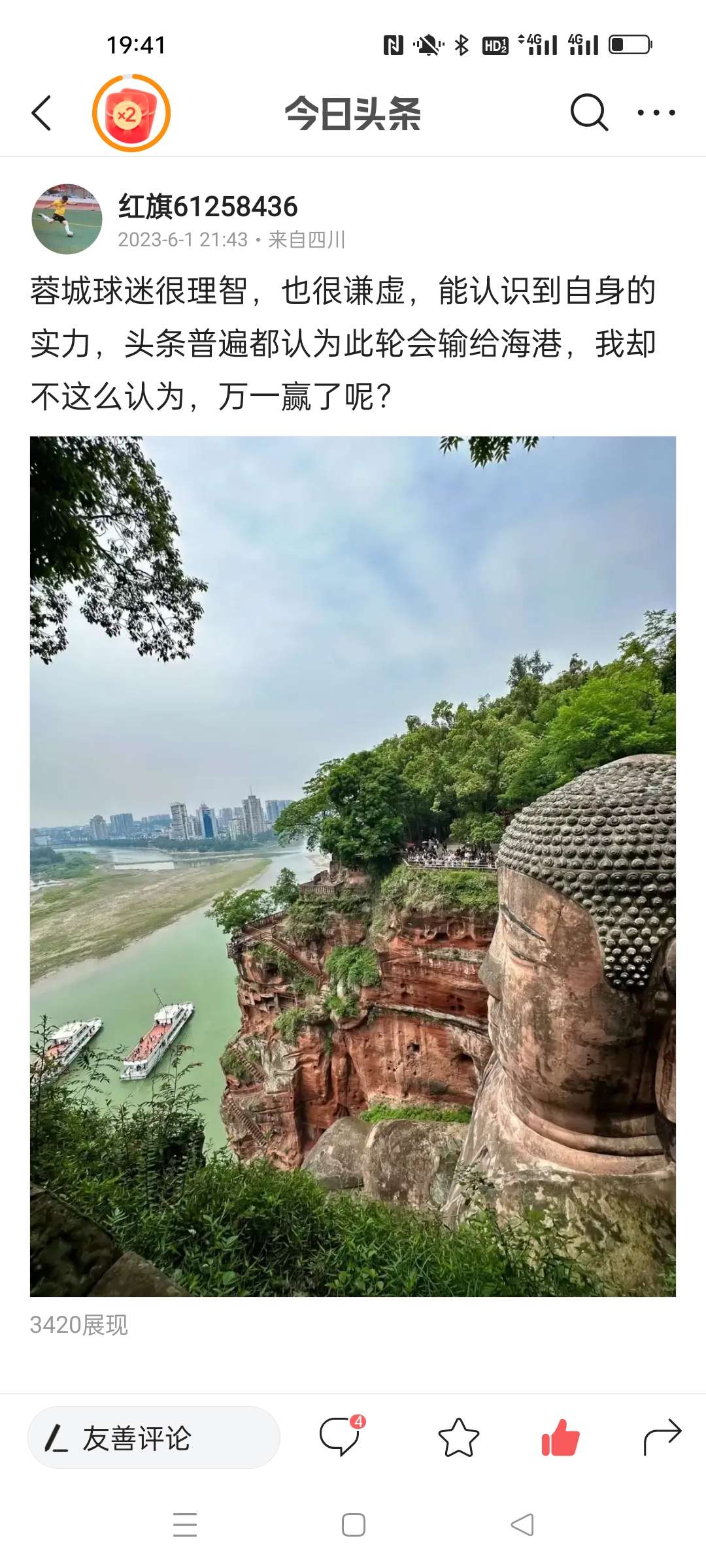This screenshot has height=1568, width=706.
Task: Tap the system back triangle
Action: tap(522, 1525)
